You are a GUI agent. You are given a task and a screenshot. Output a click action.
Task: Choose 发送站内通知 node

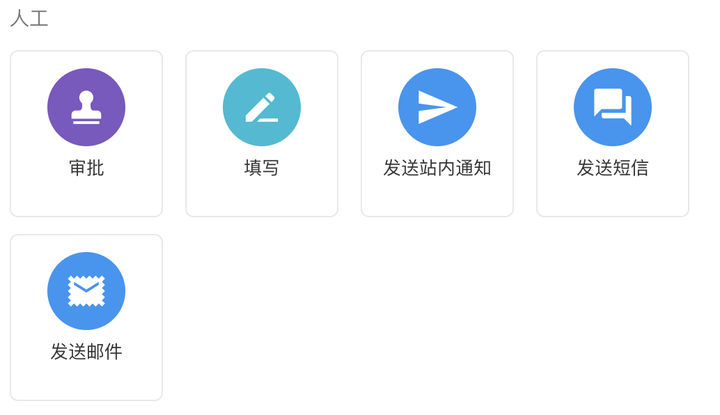437,133
